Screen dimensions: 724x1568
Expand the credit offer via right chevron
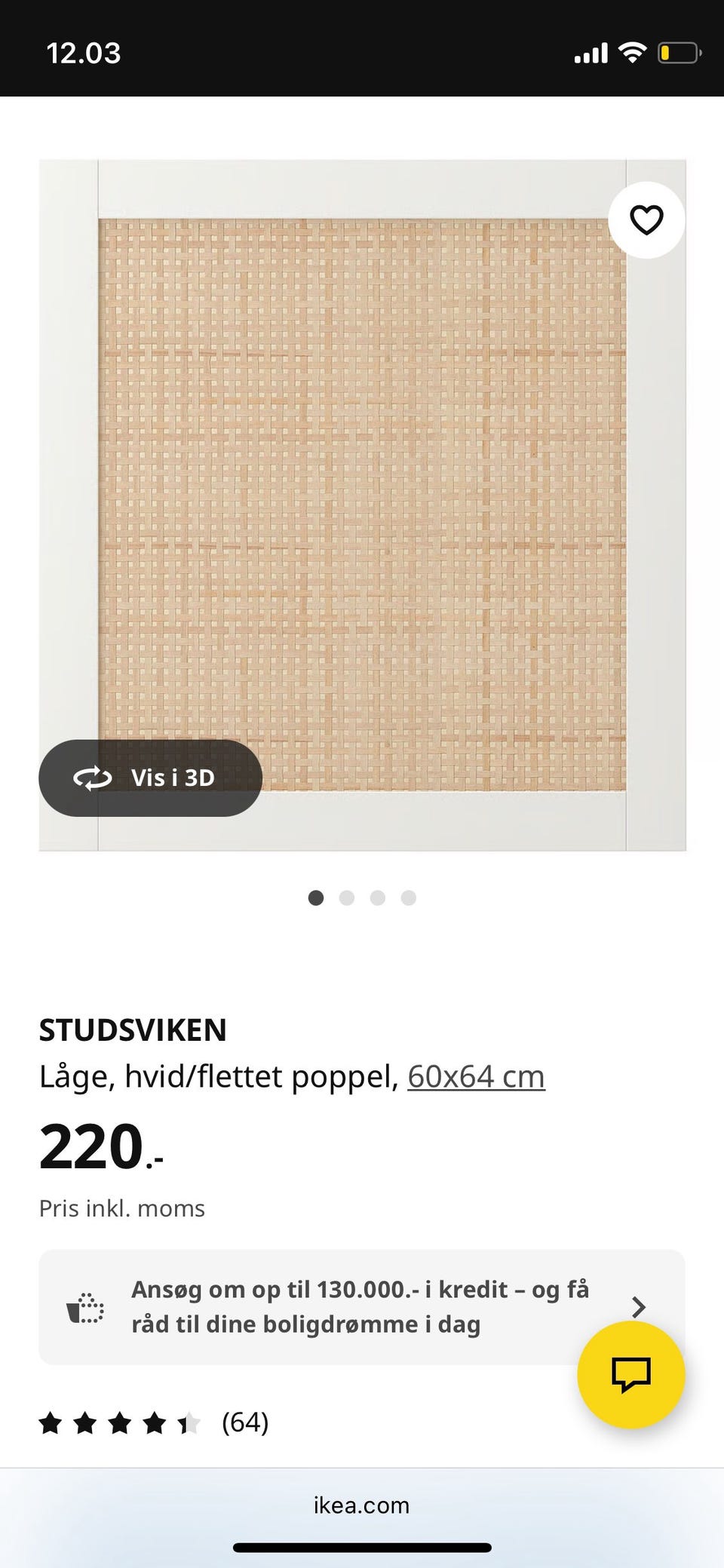coord(640,1307)
